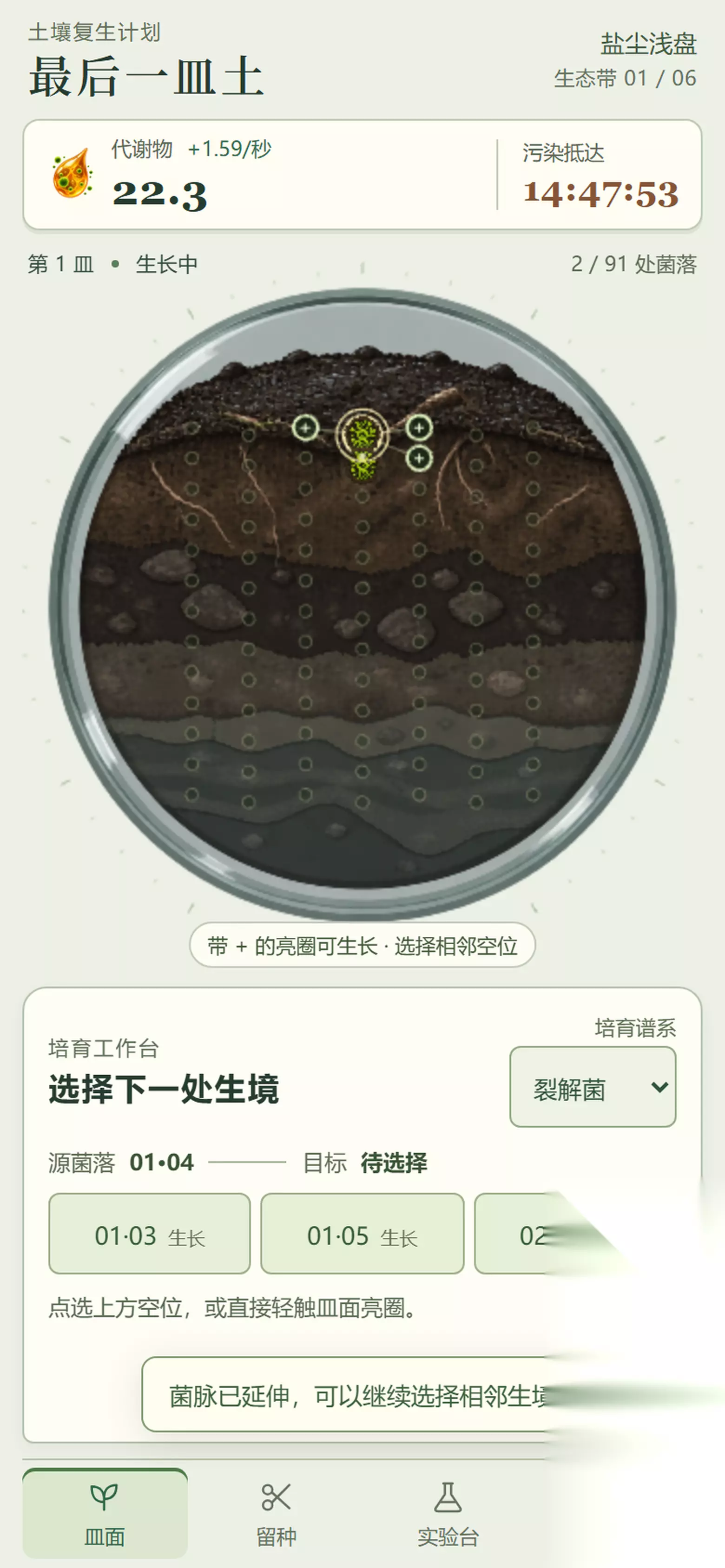Tap the selected colony in the dish
The width and height of the screenshot is (725, 1568).
tap(362, 433)
